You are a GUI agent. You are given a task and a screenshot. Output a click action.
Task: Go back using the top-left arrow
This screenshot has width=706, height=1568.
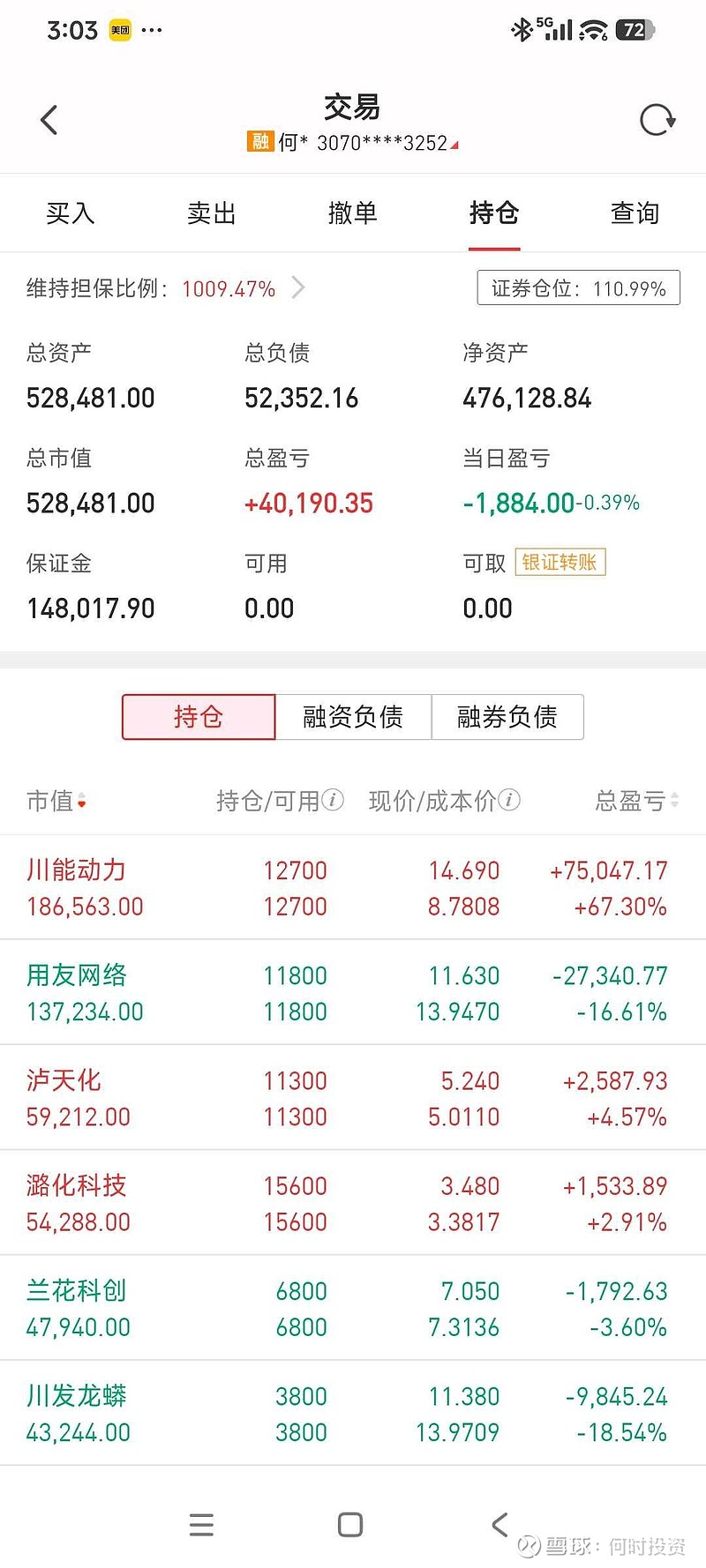[x=49, y=120]
